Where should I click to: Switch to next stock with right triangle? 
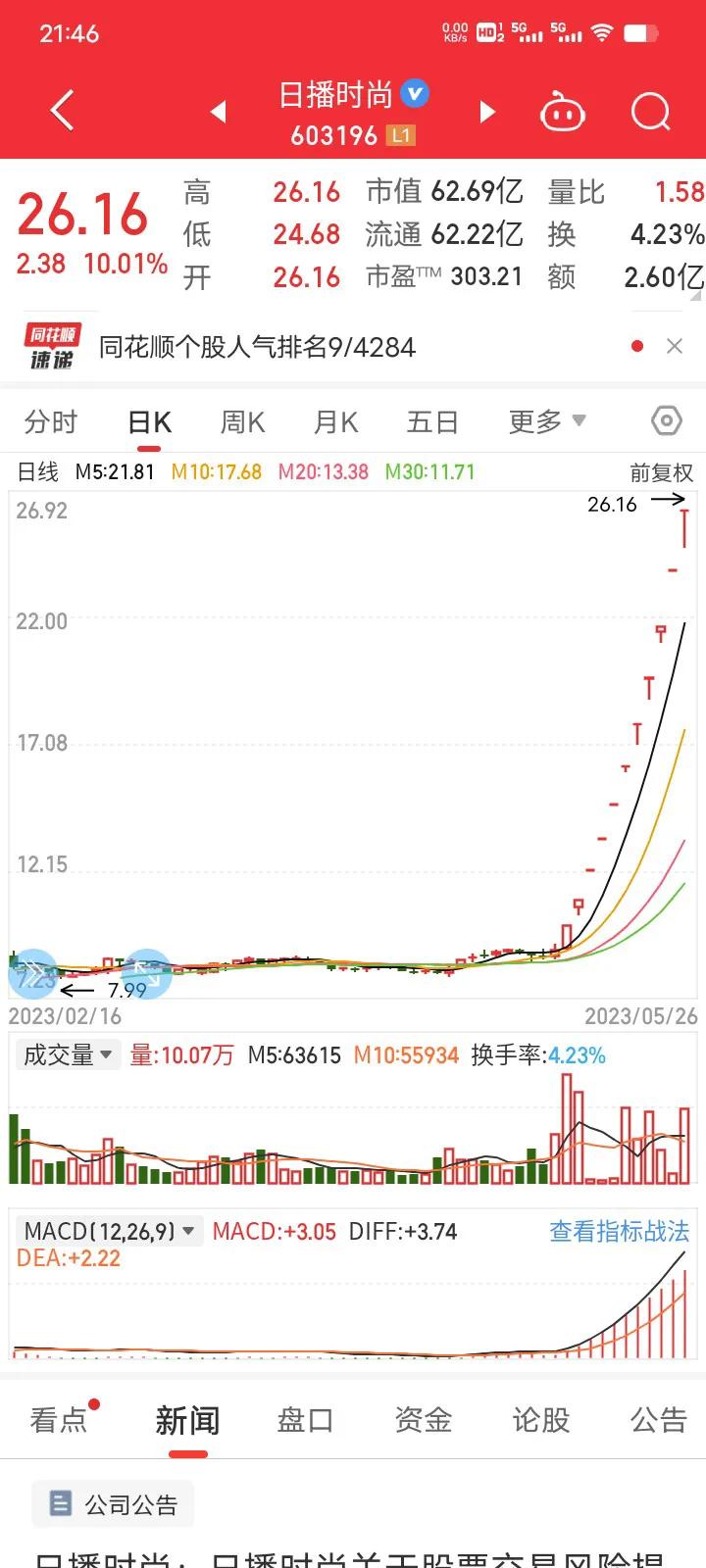[x=487, y=111]
